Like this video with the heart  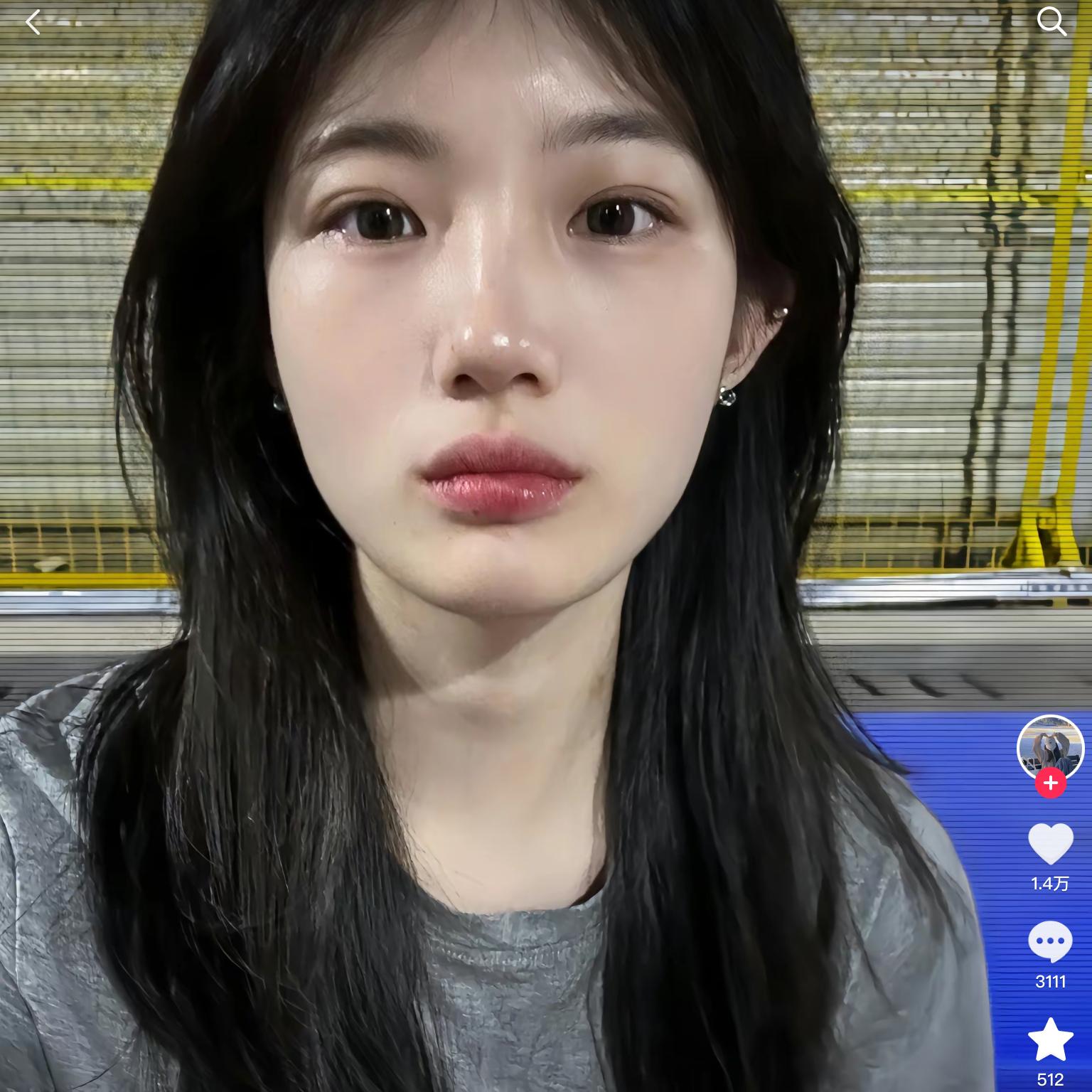click(x=1050, y=844)
